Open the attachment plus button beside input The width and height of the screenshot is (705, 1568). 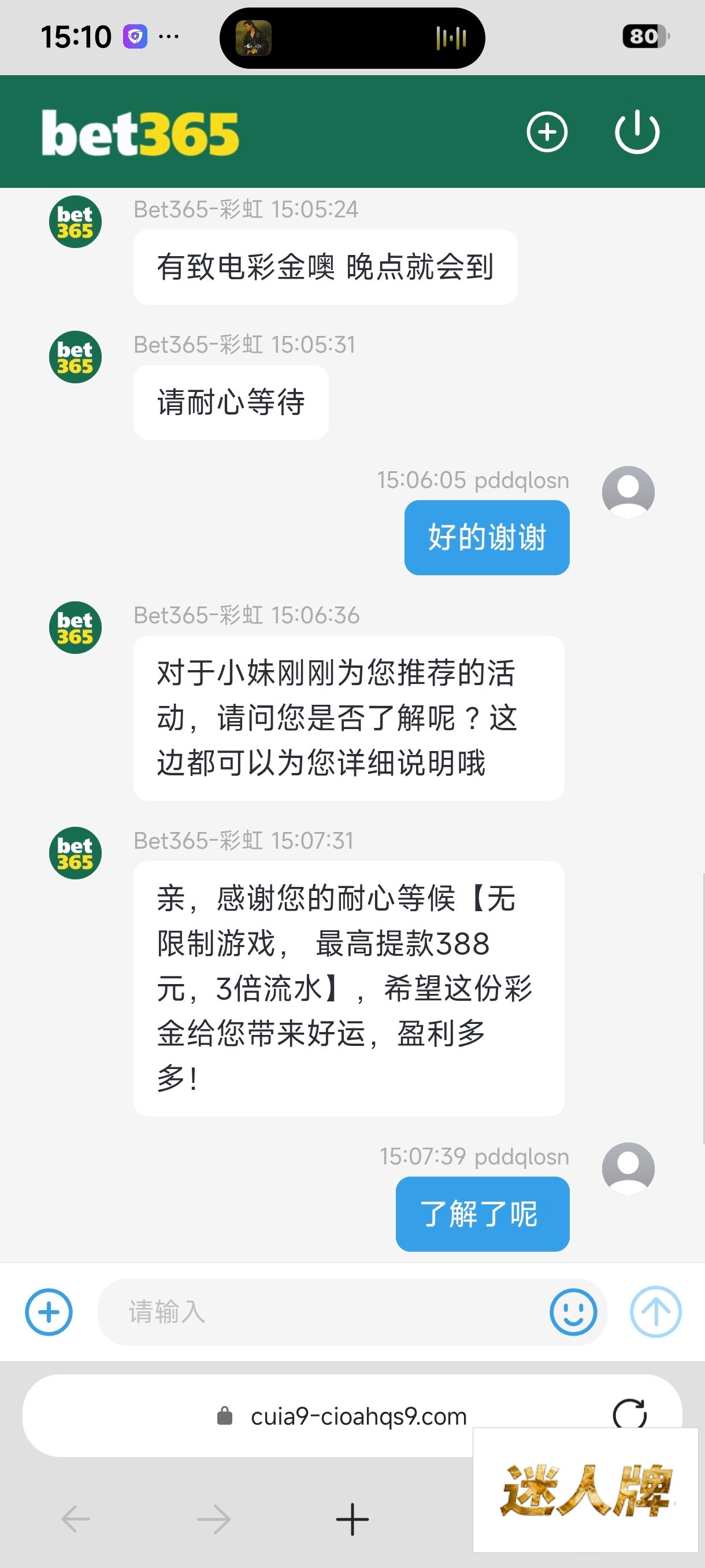click(x=49, y=1312)
